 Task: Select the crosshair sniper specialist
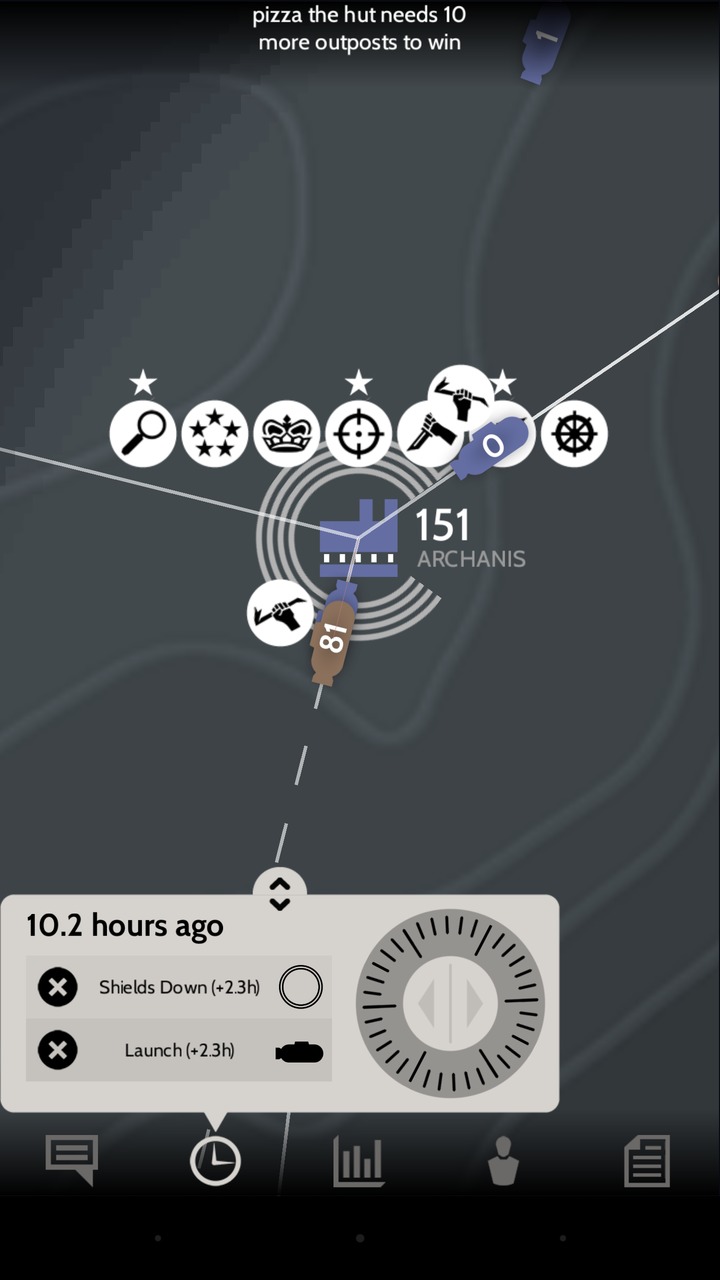pos(359,434)
